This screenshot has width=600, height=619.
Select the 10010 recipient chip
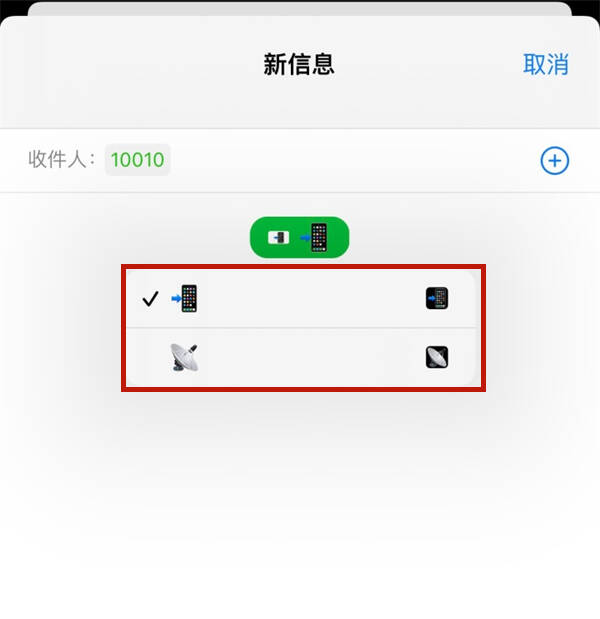click(x=138, y=160)
